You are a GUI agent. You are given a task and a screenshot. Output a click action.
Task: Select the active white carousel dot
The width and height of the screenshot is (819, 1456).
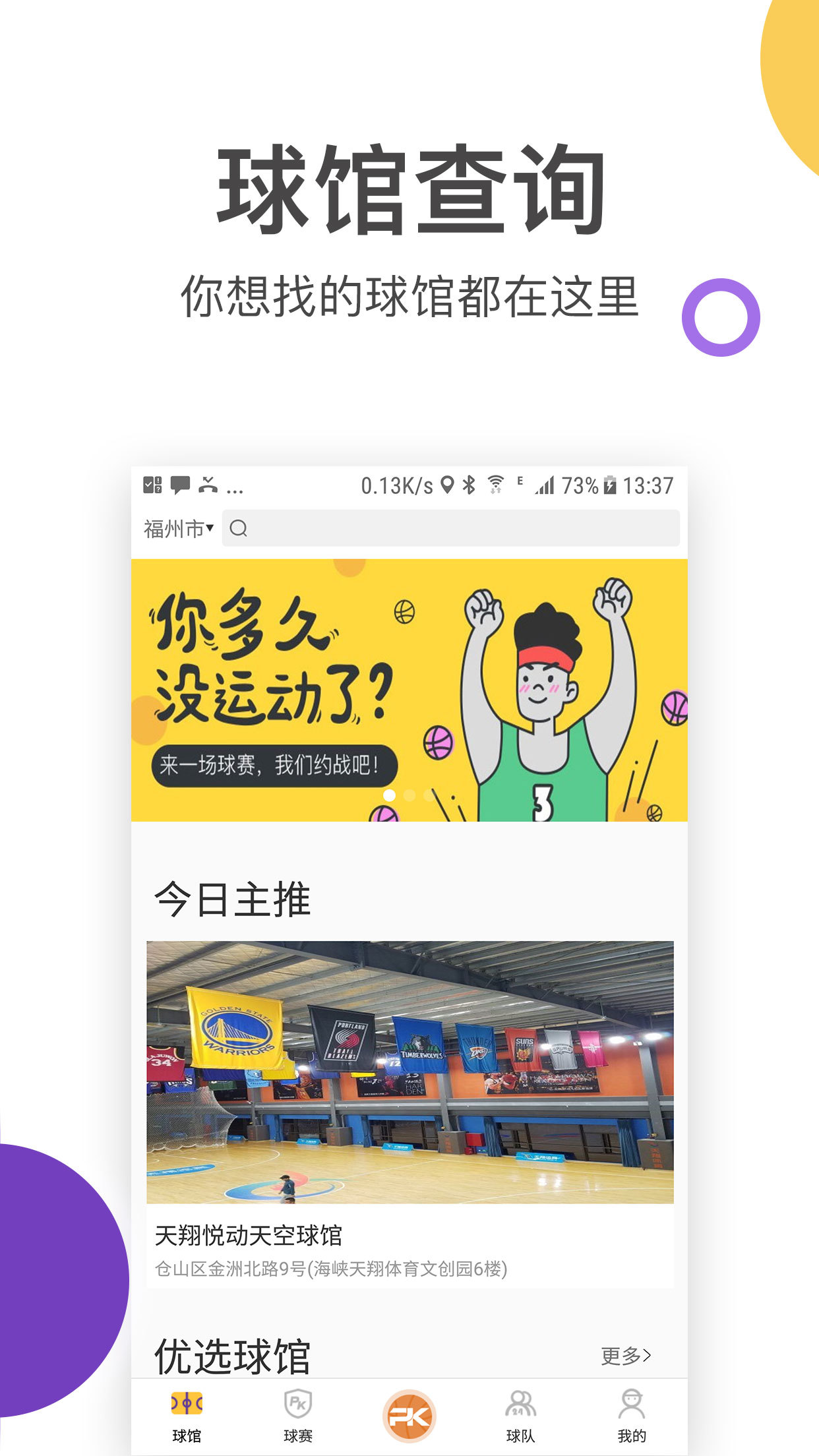click(x=389, y=797)
